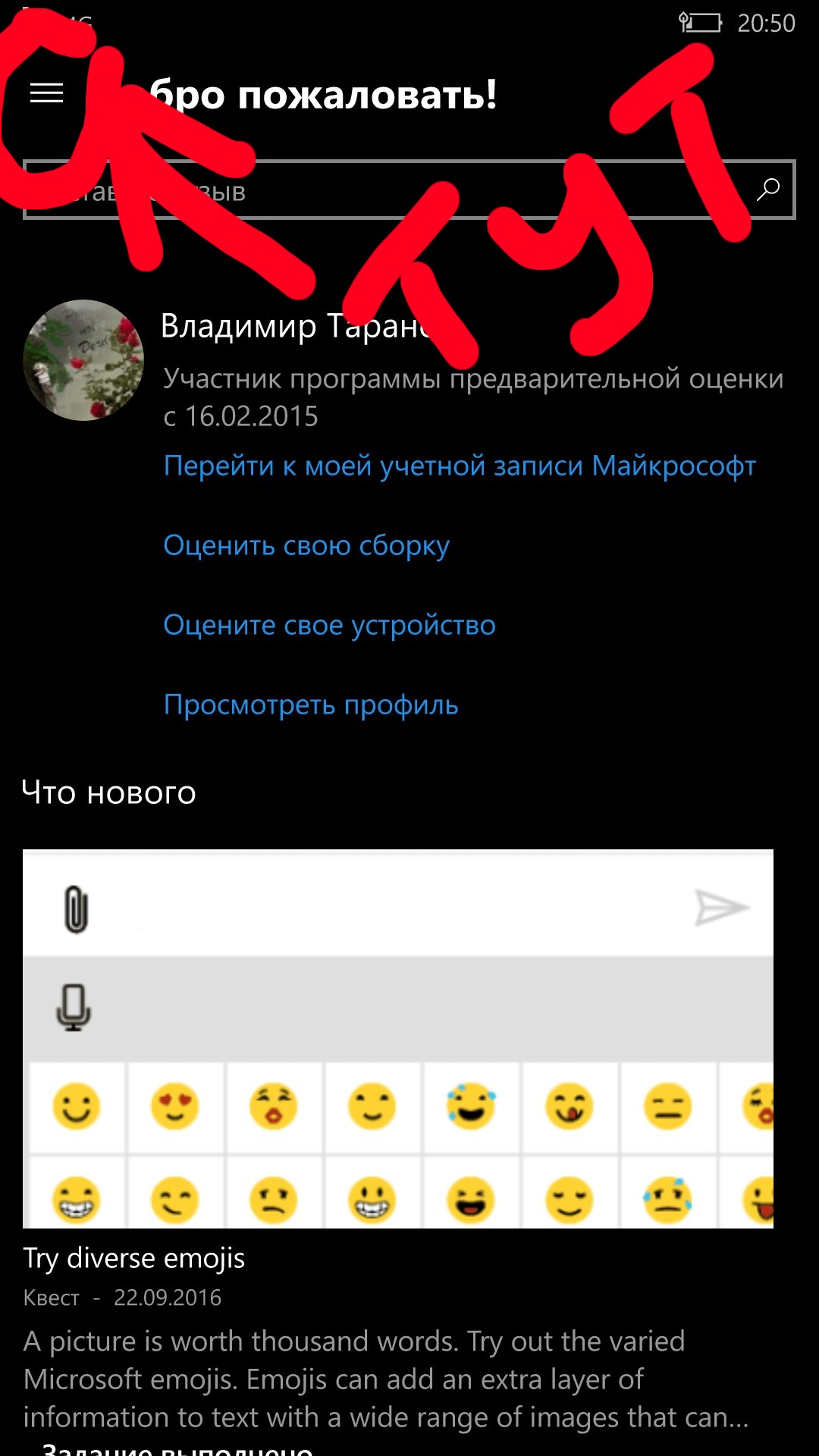Tap the magnifier search icon

pos(767,190)
